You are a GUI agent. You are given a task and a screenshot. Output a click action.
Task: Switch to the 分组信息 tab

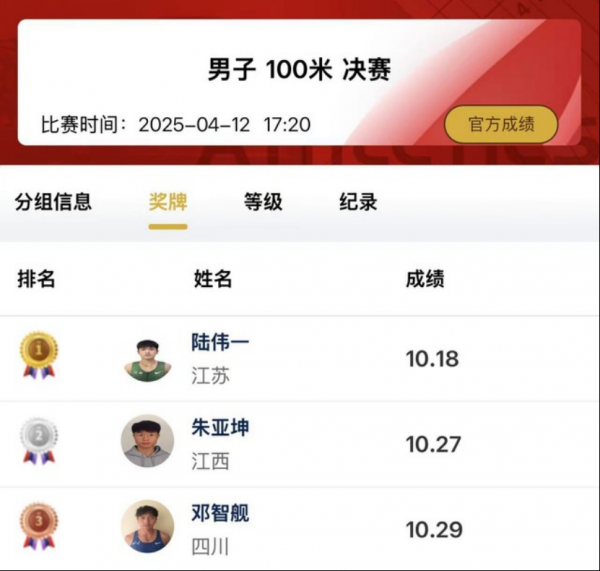[53, 201]
